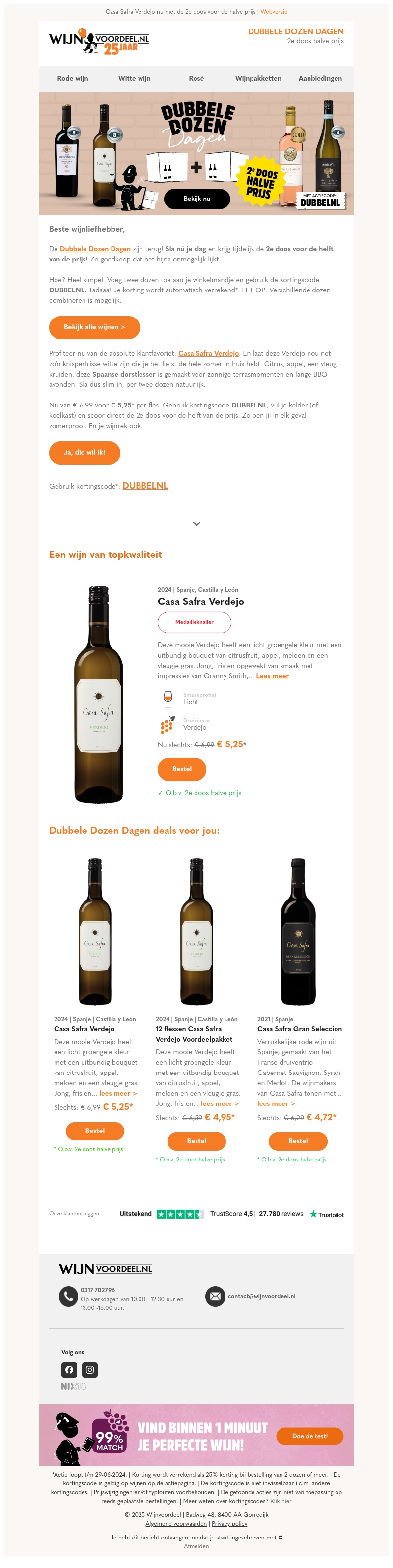The image size is (393, 1568).
Task: Tap the Bekijk alle wijnen button
Action: (x=94, y=327)
